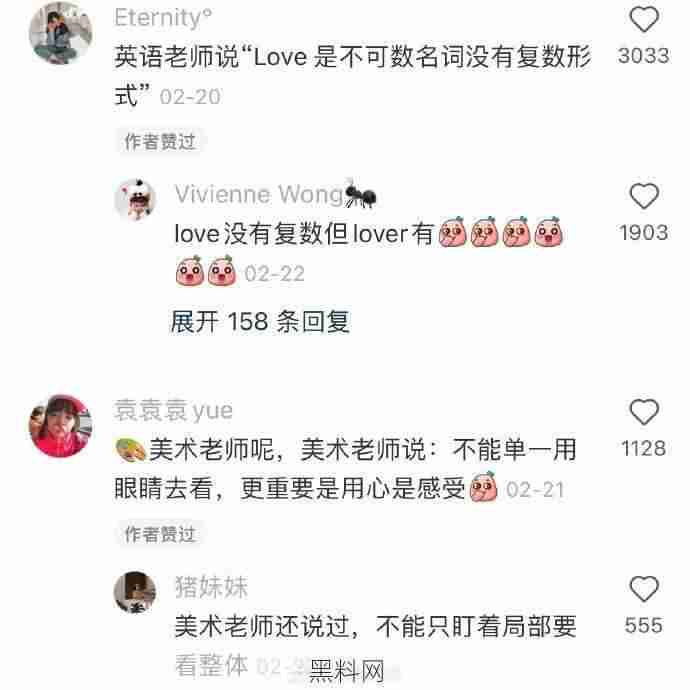Like 猪妹妹's reply

pyautogui.click(x=645, y=589)
